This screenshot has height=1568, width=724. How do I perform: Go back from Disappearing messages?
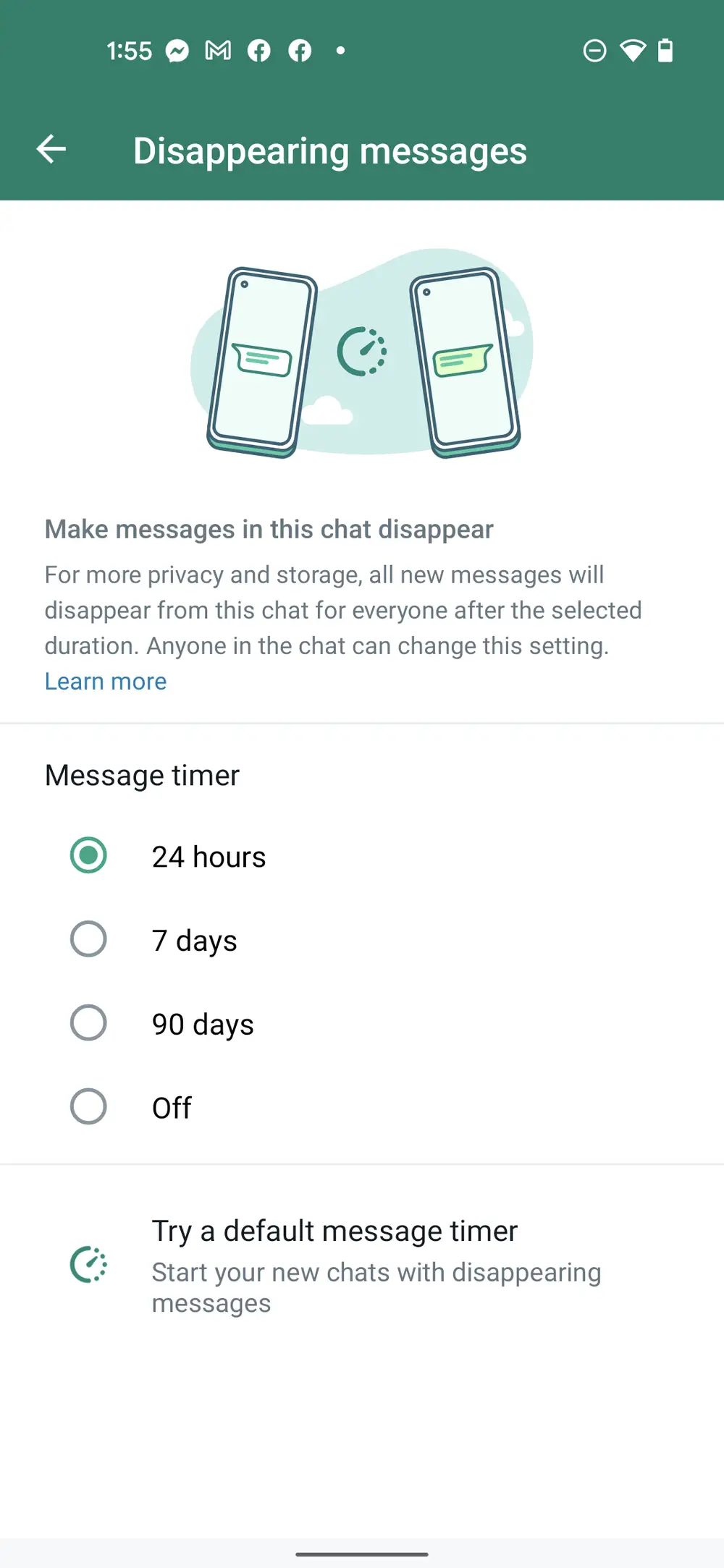[x=51, y=150]
